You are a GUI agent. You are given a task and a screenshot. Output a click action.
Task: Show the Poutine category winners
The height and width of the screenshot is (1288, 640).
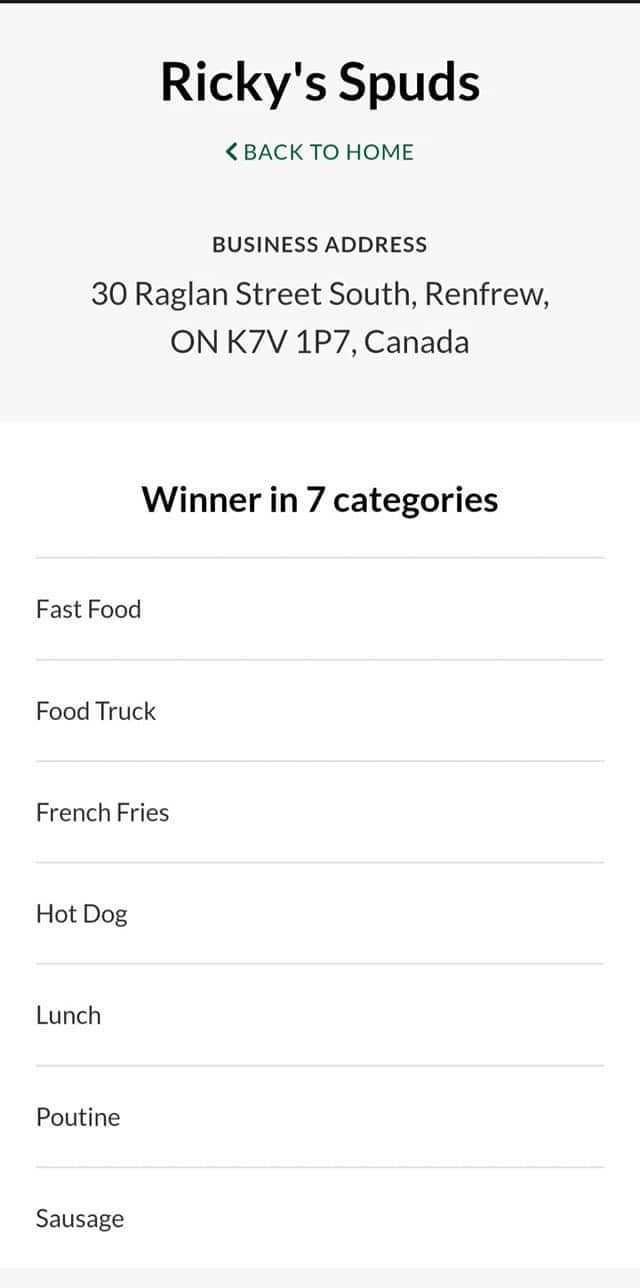tap(78, 1117)
